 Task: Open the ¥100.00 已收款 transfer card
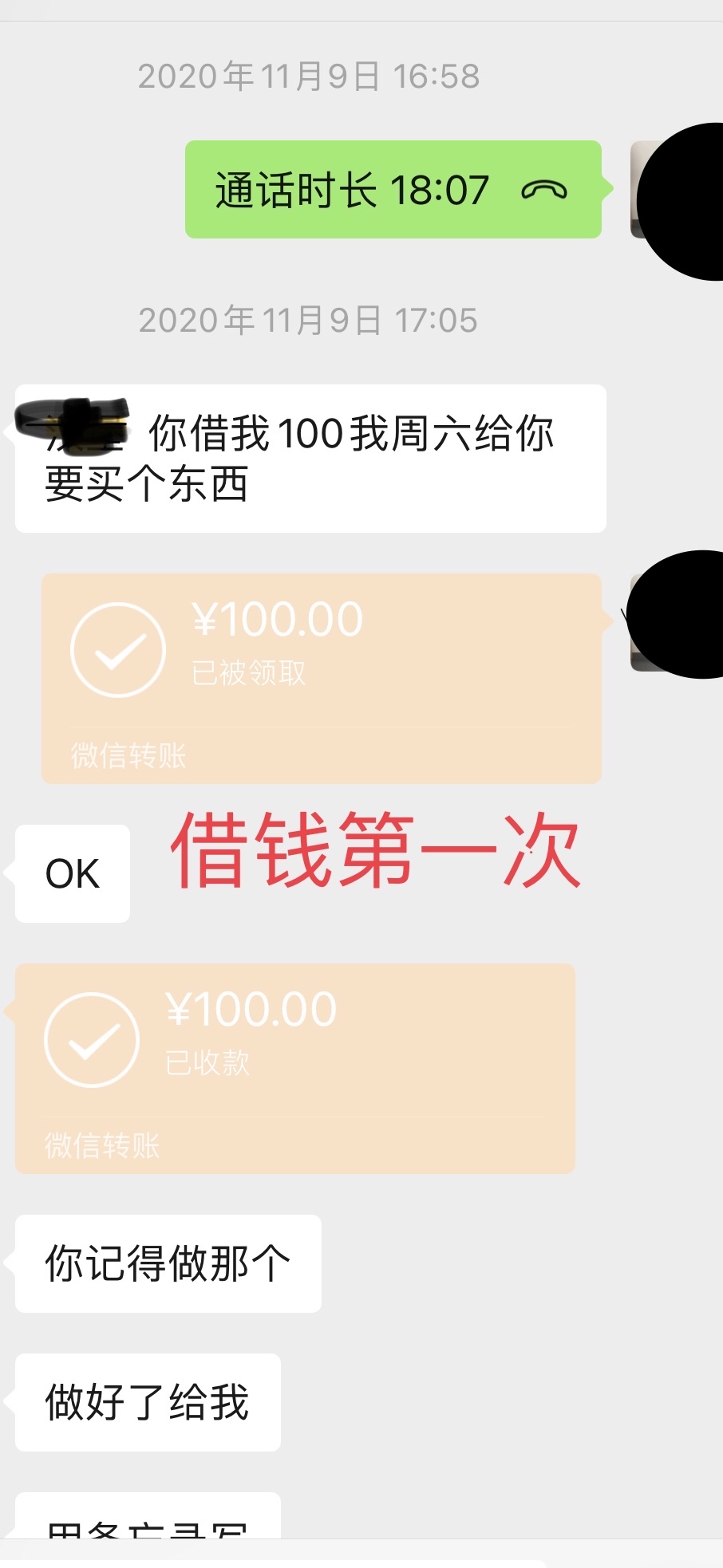(x=295, y=1067)
